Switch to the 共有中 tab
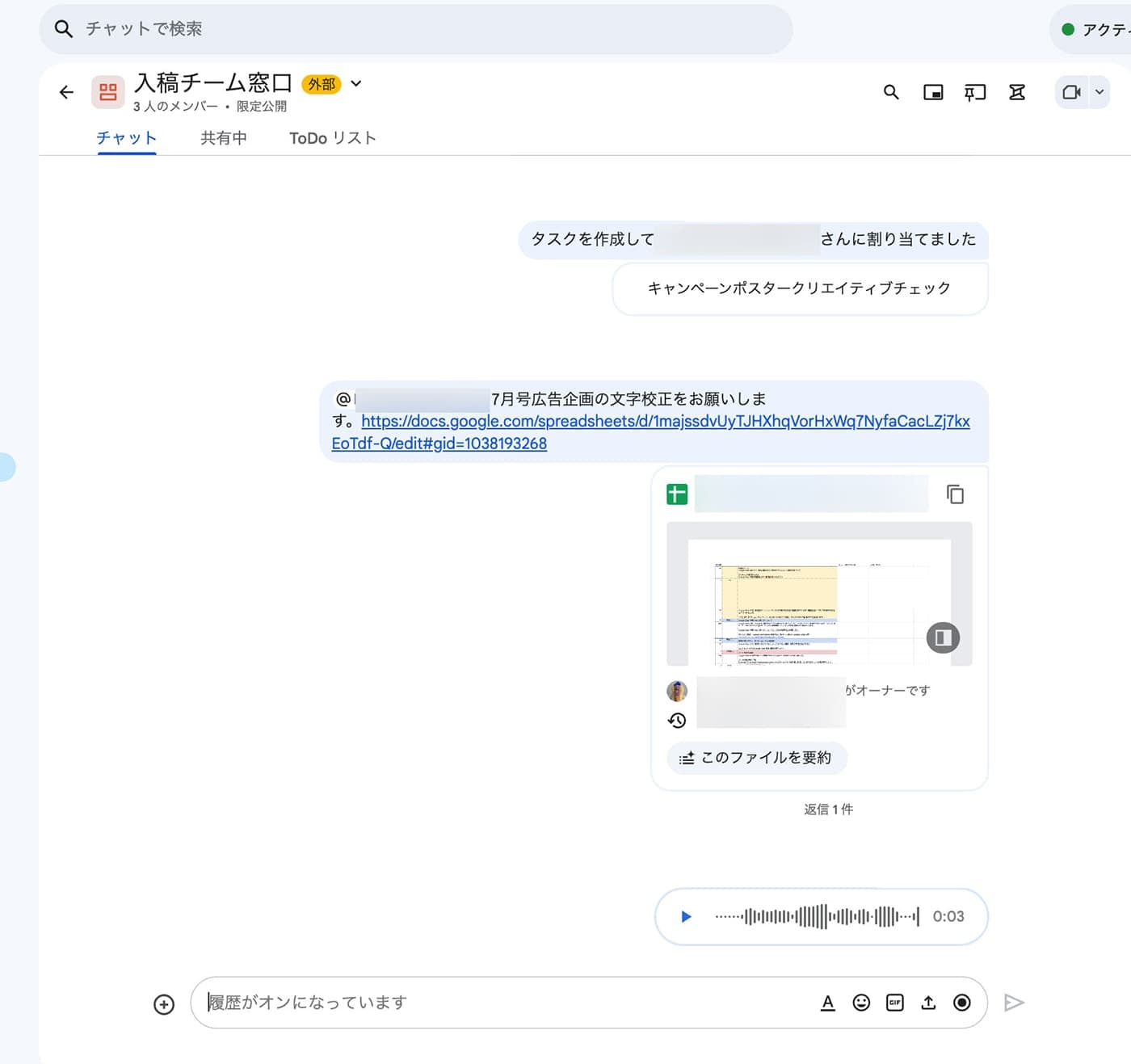This screenshot has height=1064, width=1131. (x=224, y=138)
